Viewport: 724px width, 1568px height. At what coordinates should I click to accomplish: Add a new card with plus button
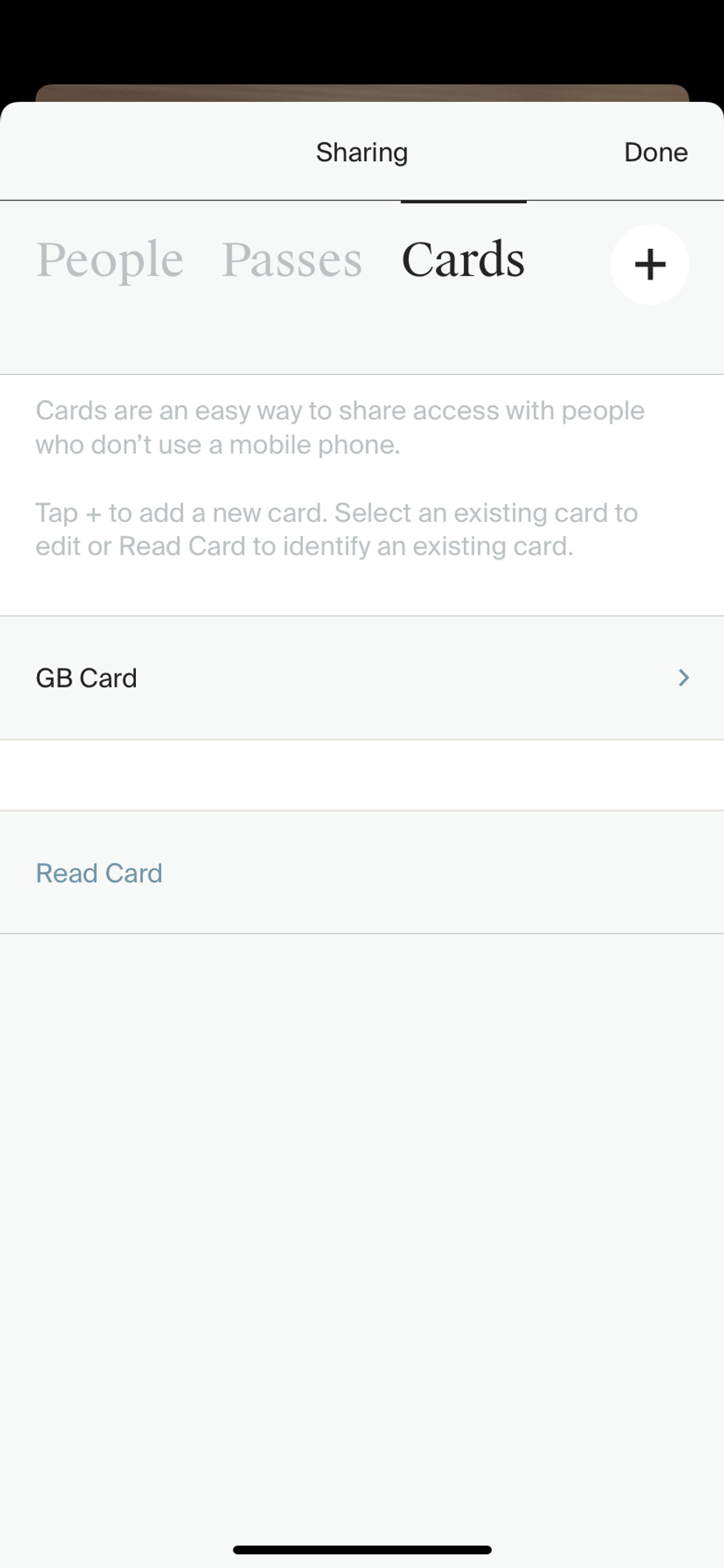pyautogui.click(x=649, y=265)
